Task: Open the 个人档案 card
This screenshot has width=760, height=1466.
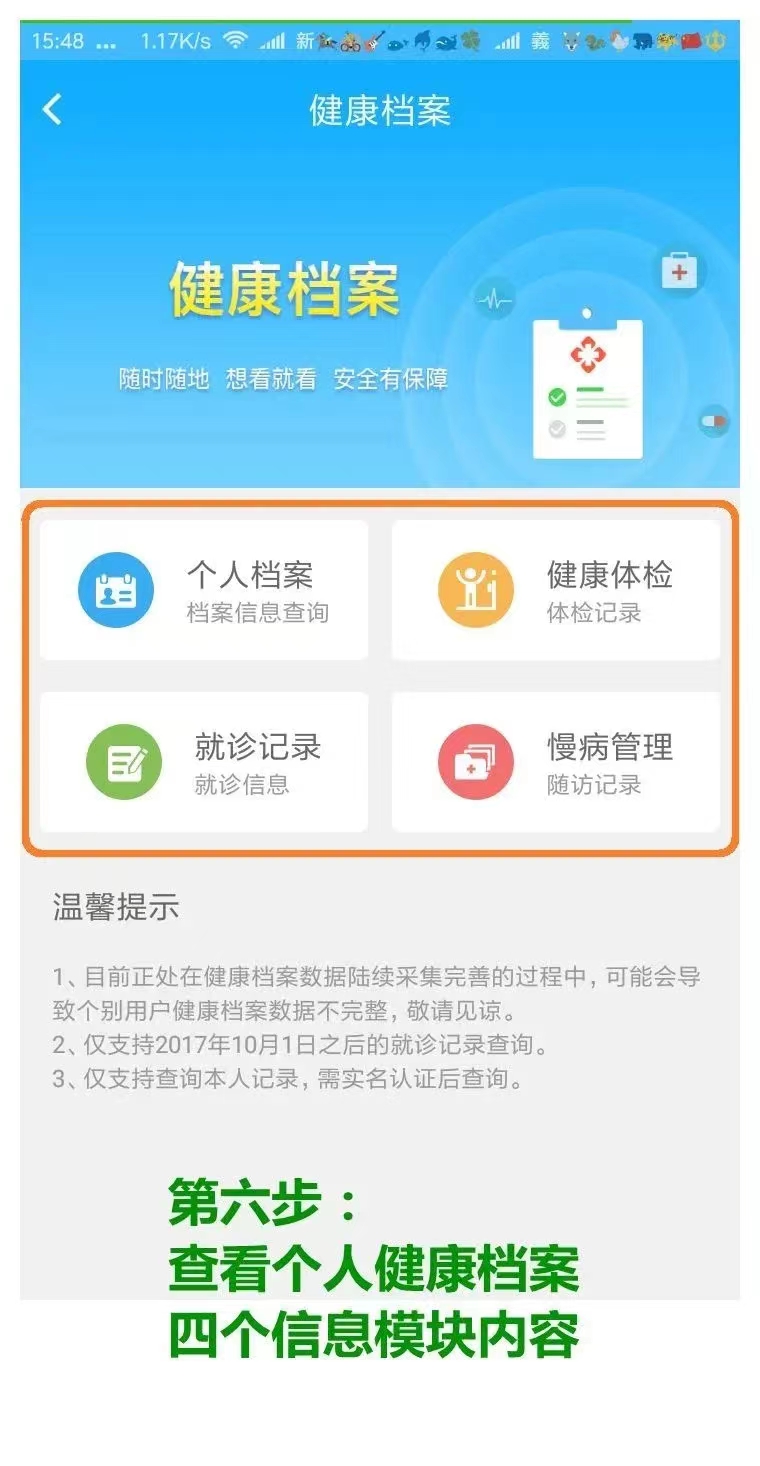Action: pyautogui.click(x=204, y=590)
